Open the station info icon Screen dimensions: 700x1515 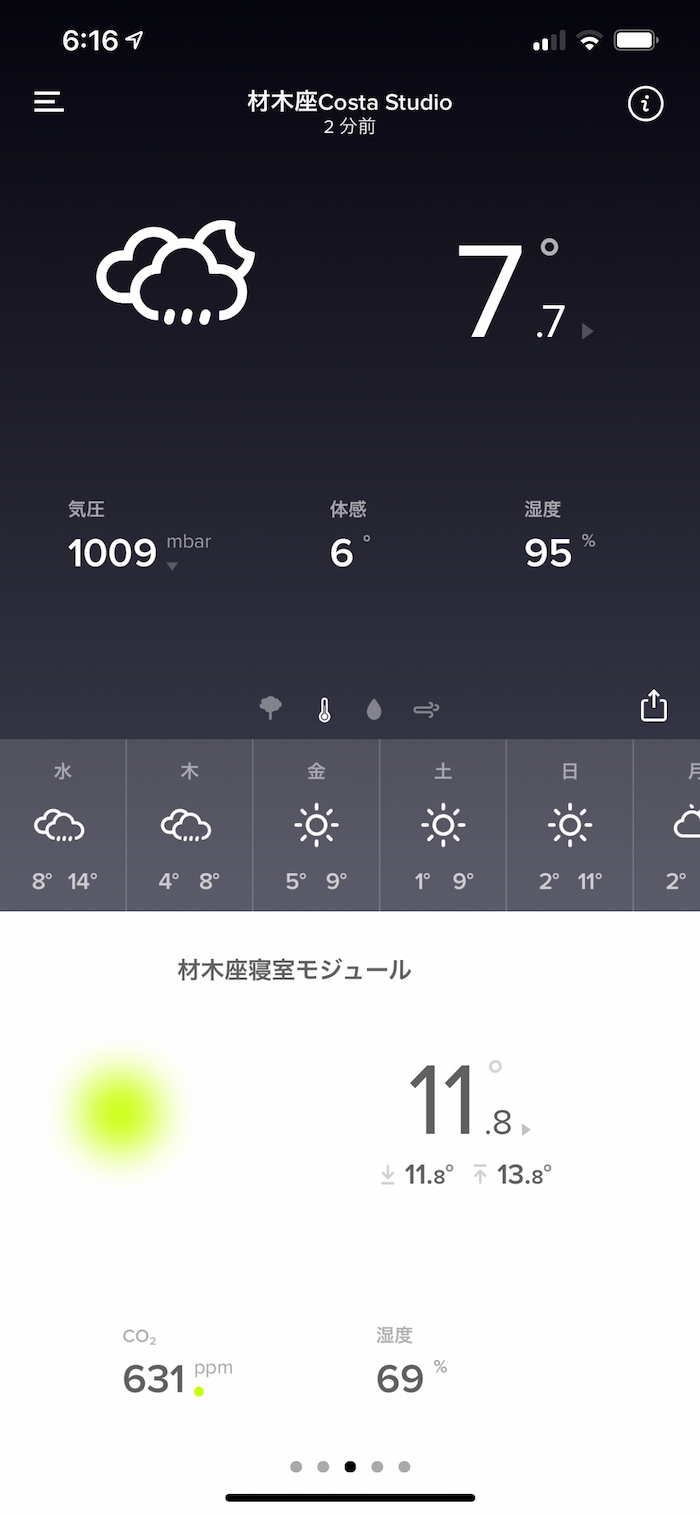point(645,103)
